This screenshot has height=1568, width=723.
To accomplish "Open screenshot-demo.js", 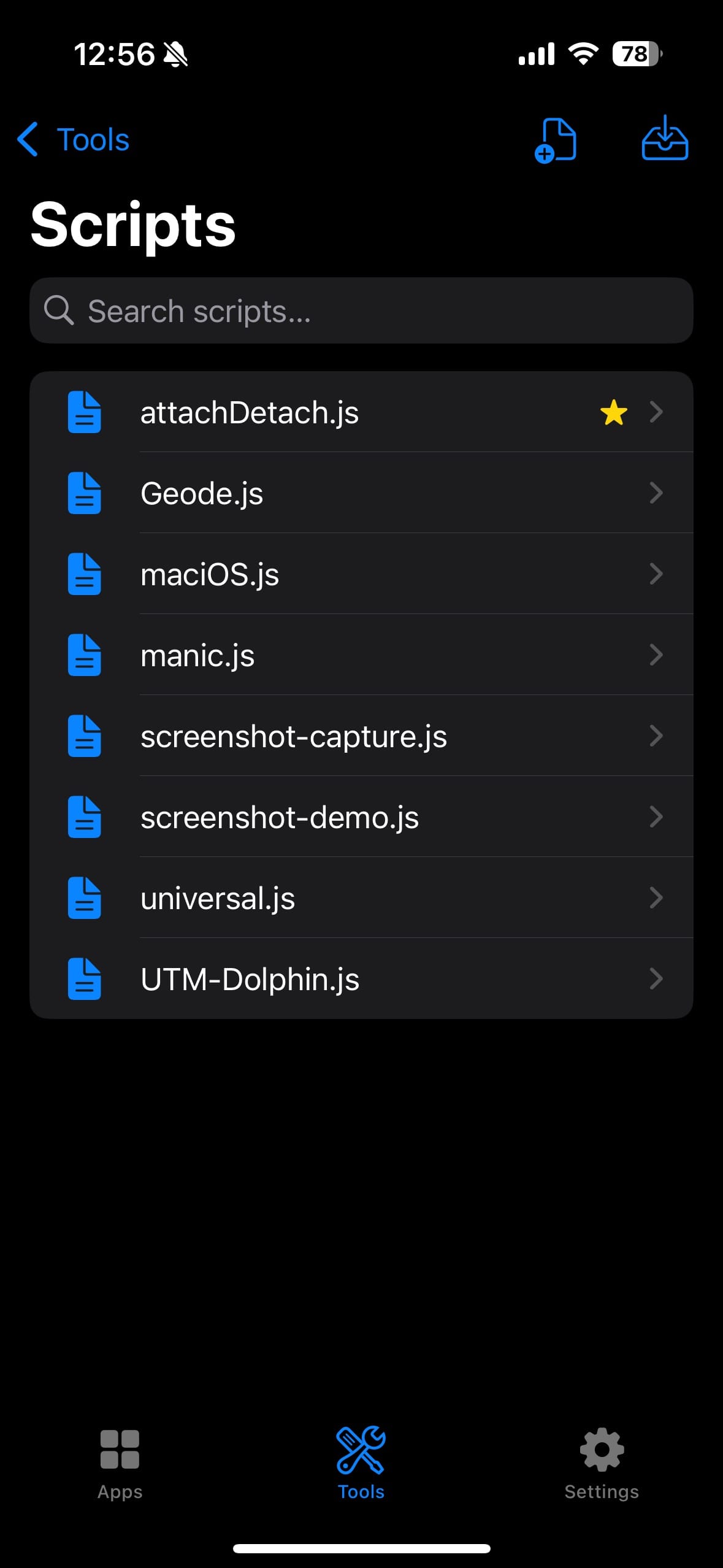I will point(361,817).
